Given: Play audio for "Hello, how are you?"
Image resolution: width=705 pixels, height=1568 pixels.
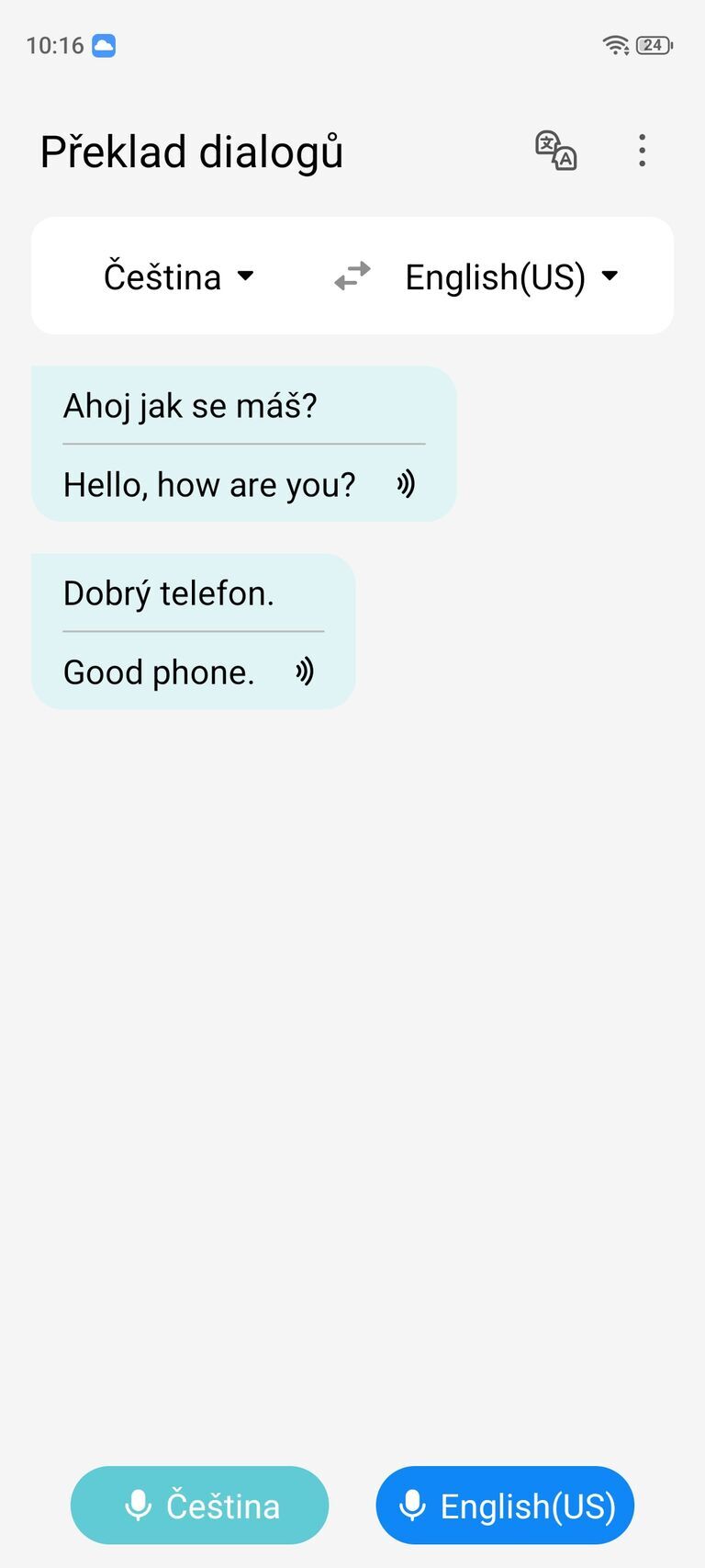Looking at the screenshot, I should tap(406, 484).
